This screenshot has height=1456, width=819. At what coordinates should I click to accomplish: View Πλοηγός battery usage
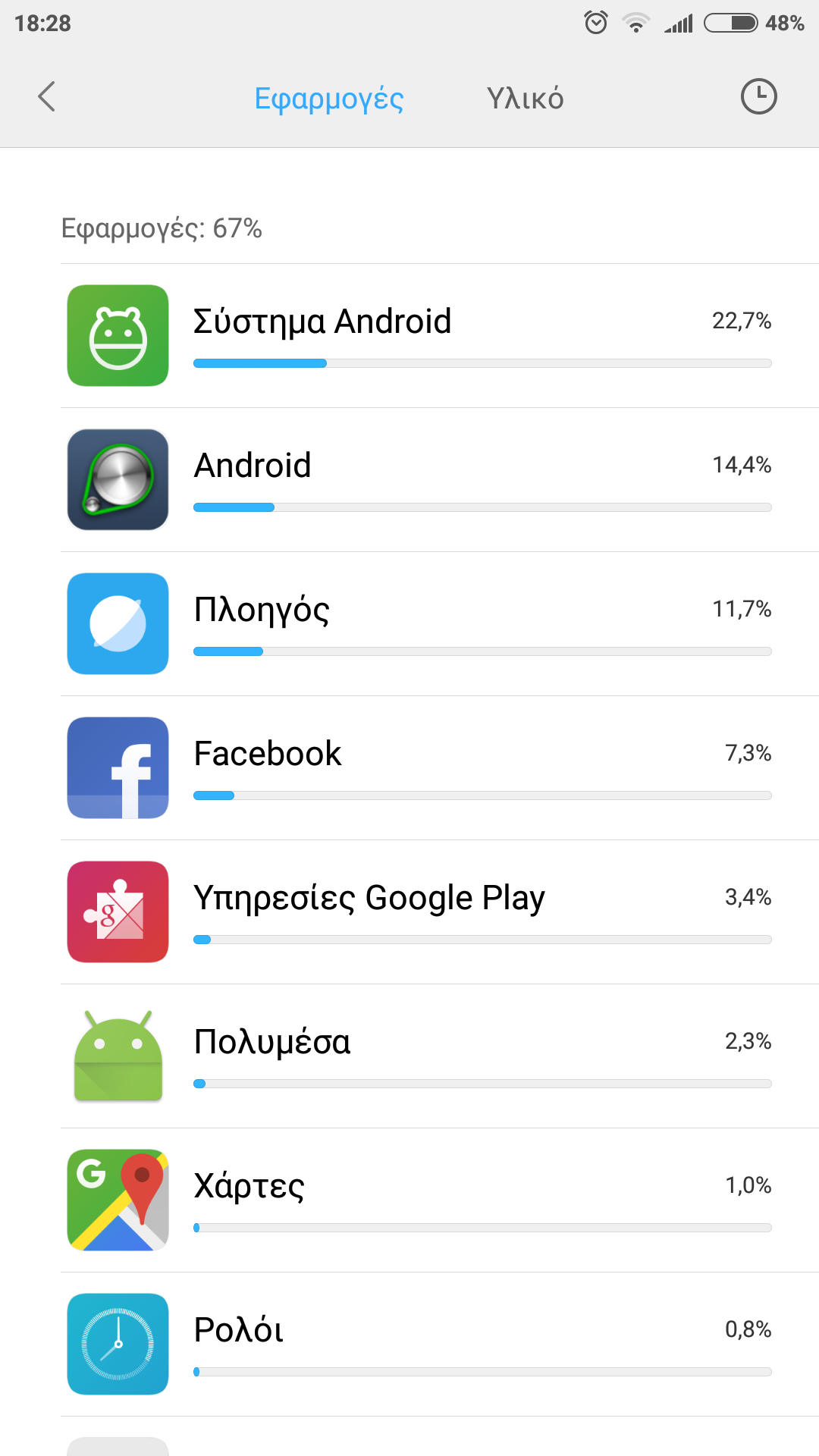coord(440,624)
